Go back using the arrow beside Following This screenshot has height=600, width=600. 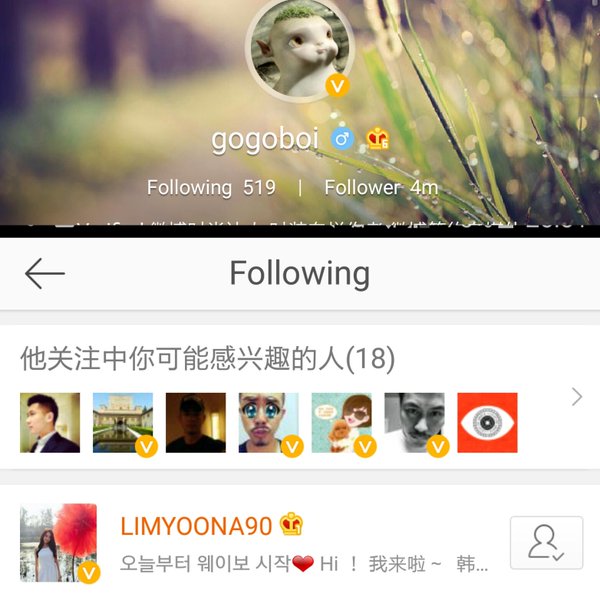pos(45,273)
